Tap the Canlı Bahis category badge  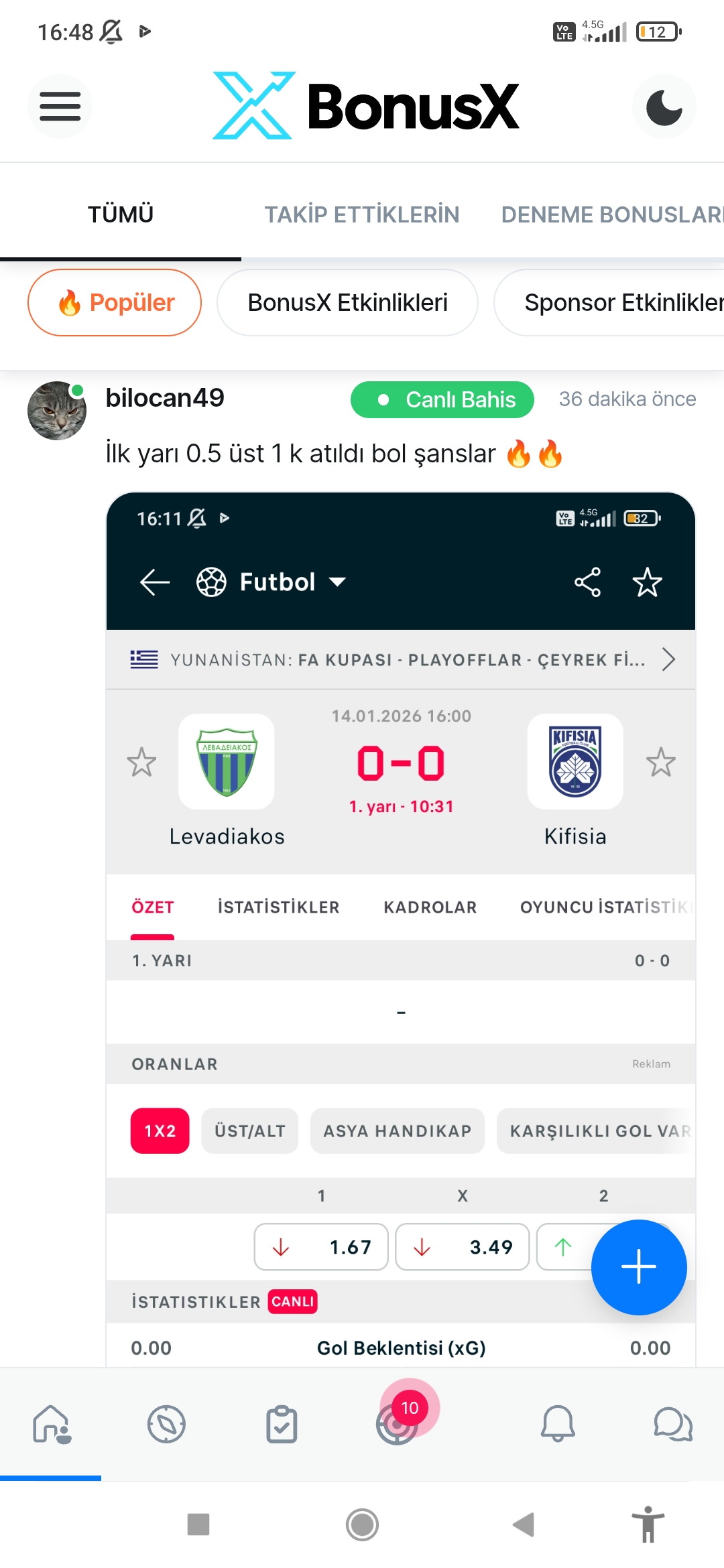(442, 399)
